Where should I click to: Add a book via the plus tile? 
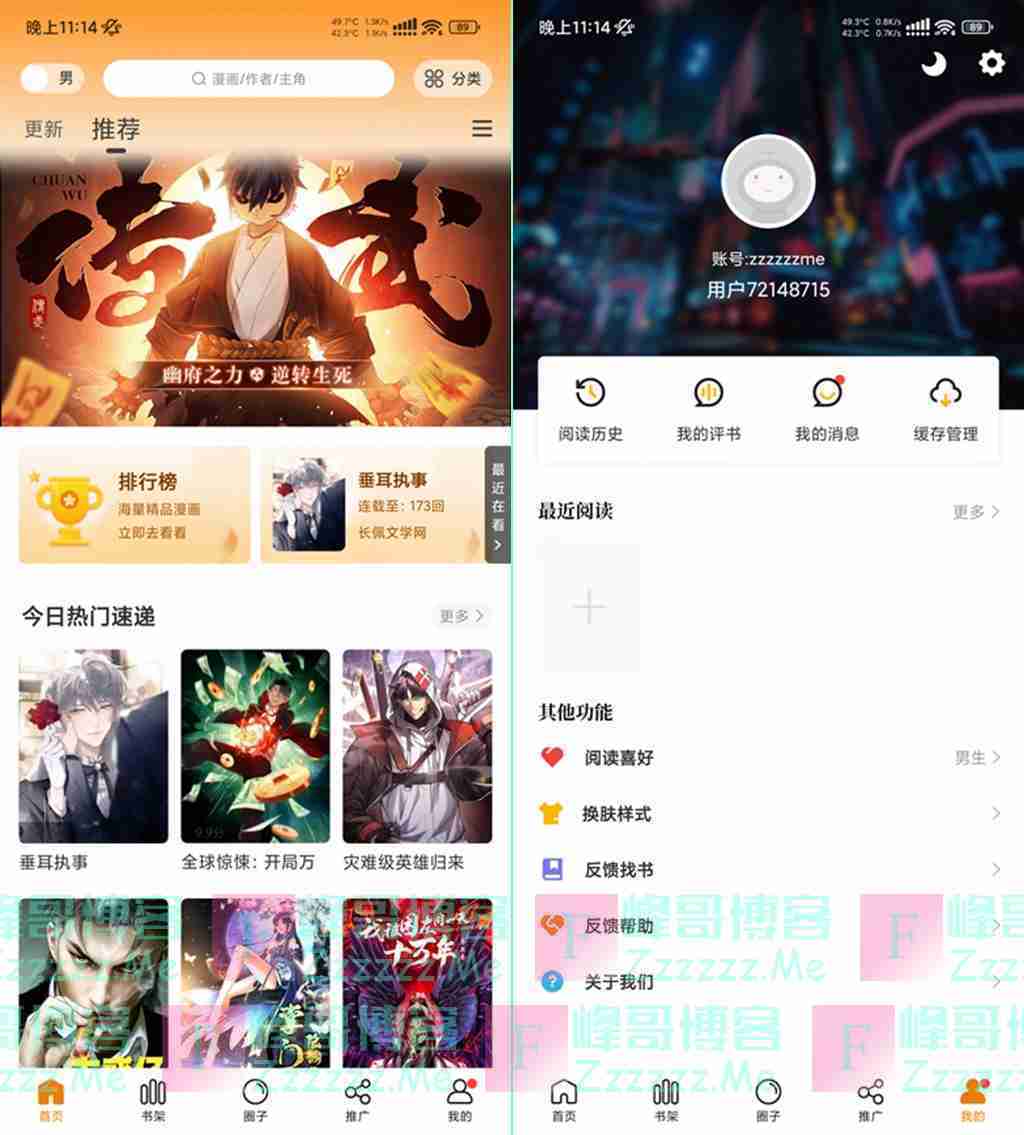pos(589,607)
